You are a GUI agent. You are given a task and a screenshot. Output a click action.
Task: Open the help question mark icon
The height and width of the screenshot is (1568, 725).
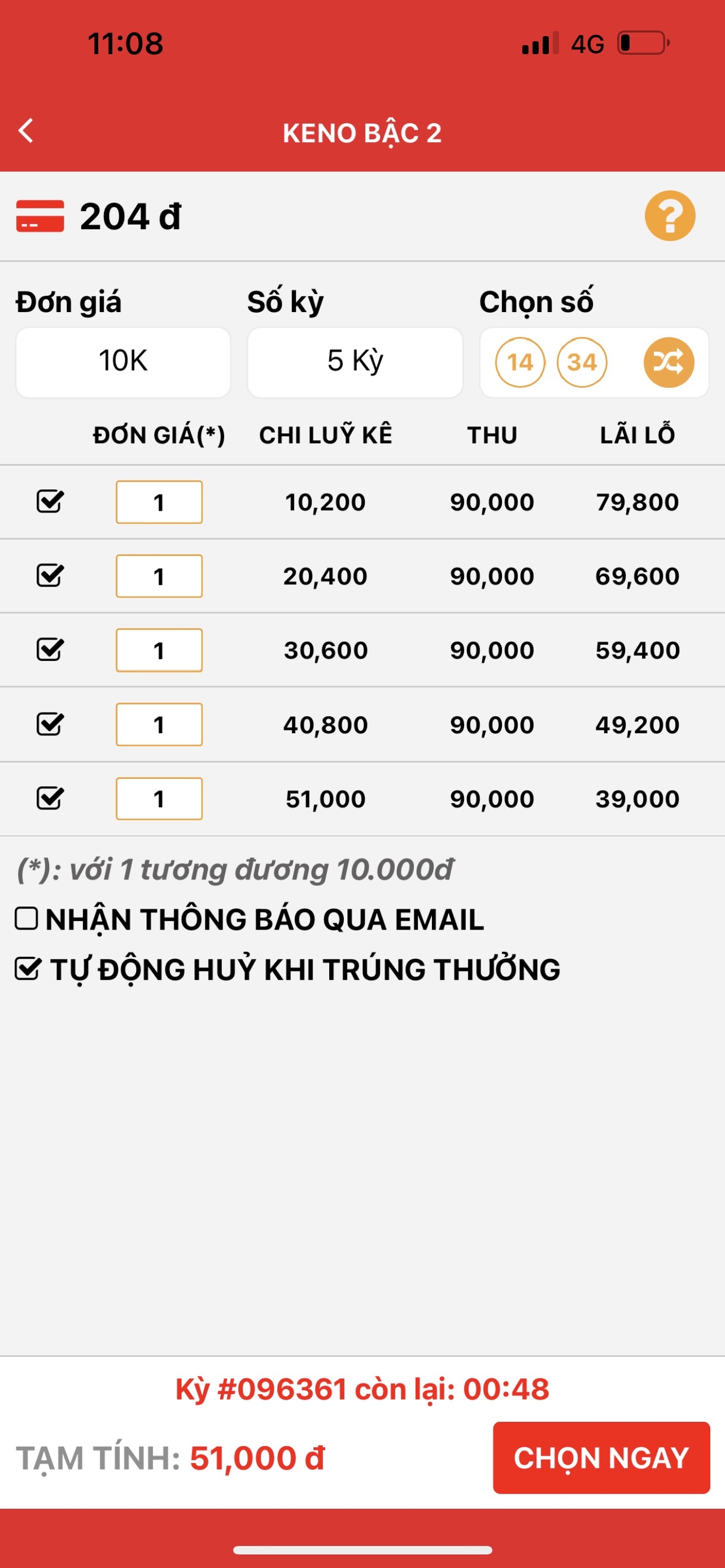coord(670,216)
